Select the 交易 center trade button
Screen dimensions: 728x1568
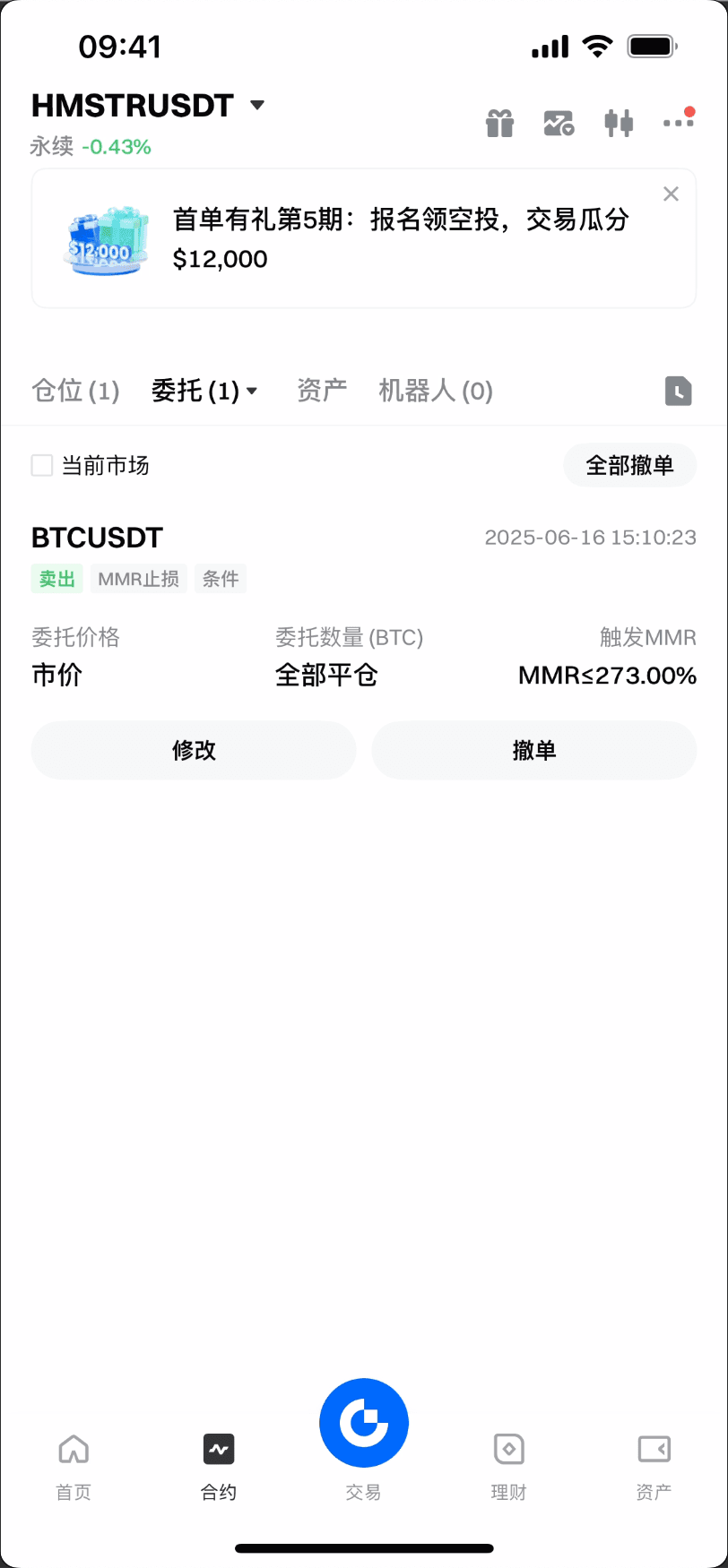coord(364,1425)
